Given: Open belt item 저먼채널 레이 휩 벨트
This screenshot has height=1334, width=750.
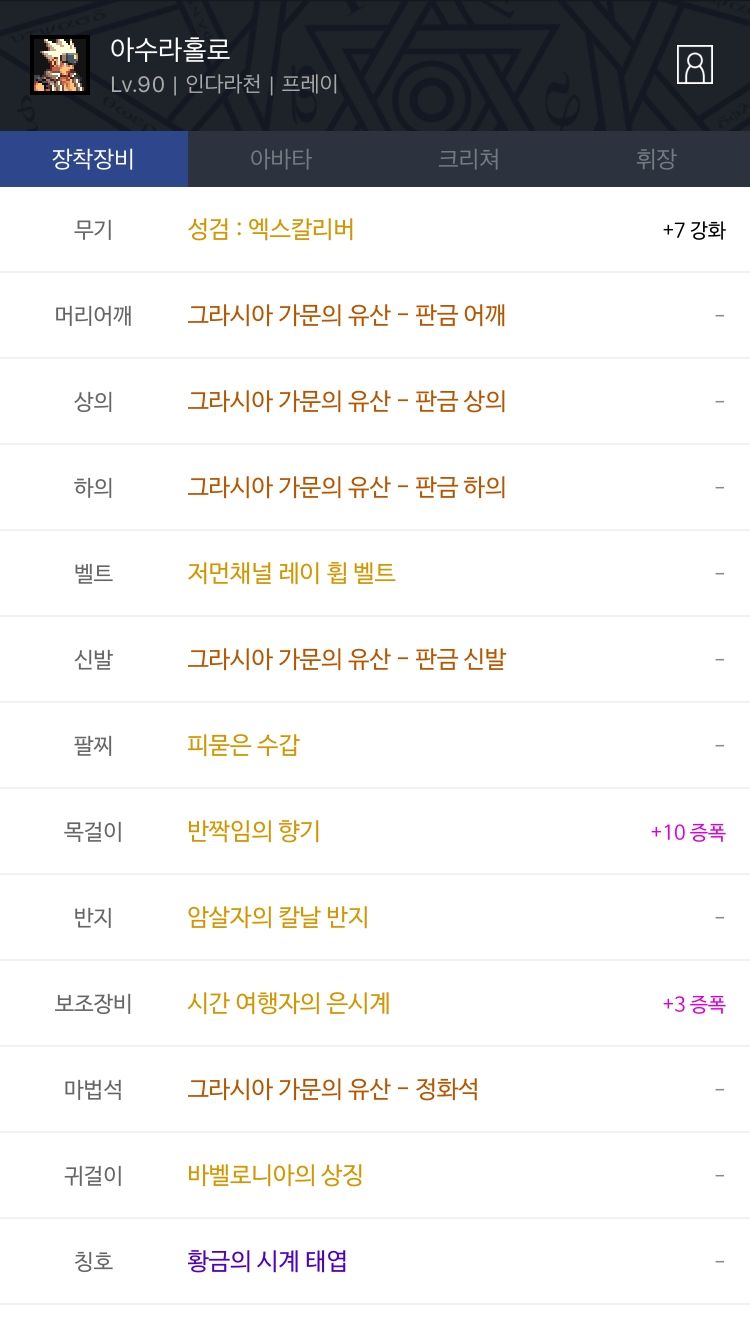Looking at the screenshot, I should [x=291, y=574].
